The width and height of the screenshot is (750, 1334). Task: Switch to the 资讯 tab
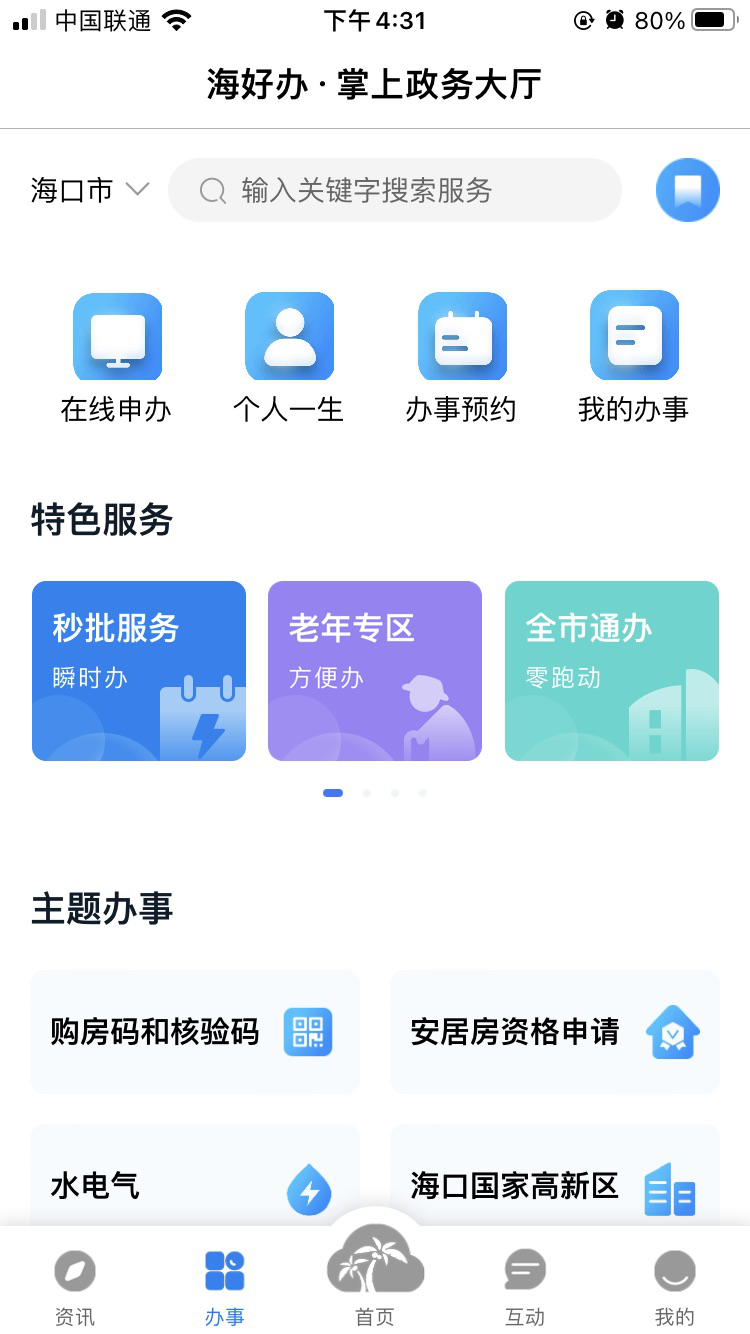pyautogui.click(x=75, y=1287)
